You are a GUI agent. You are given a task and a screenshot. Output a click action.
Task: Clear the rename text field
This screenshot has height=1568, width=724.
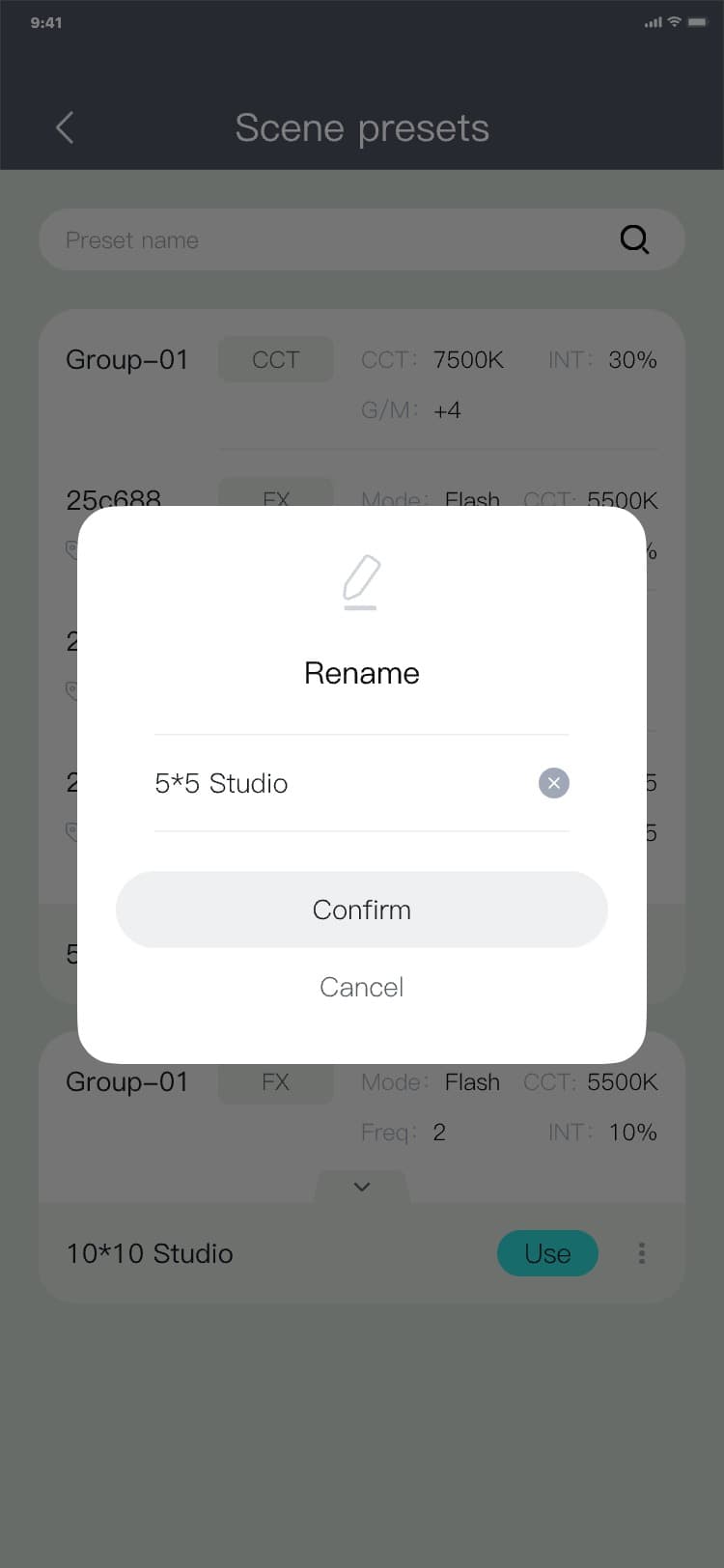[553, 783]
